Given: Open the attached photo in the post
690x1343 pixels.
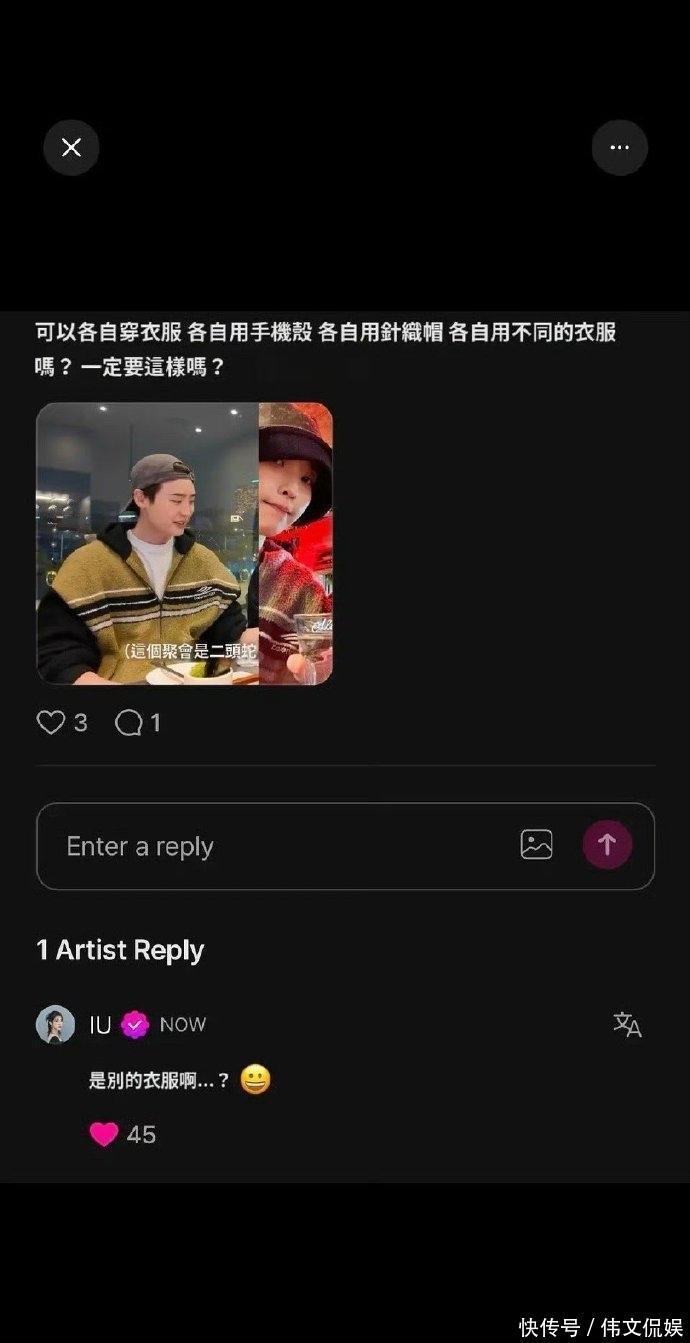Looking at the screenshot, I should point(185,543).
